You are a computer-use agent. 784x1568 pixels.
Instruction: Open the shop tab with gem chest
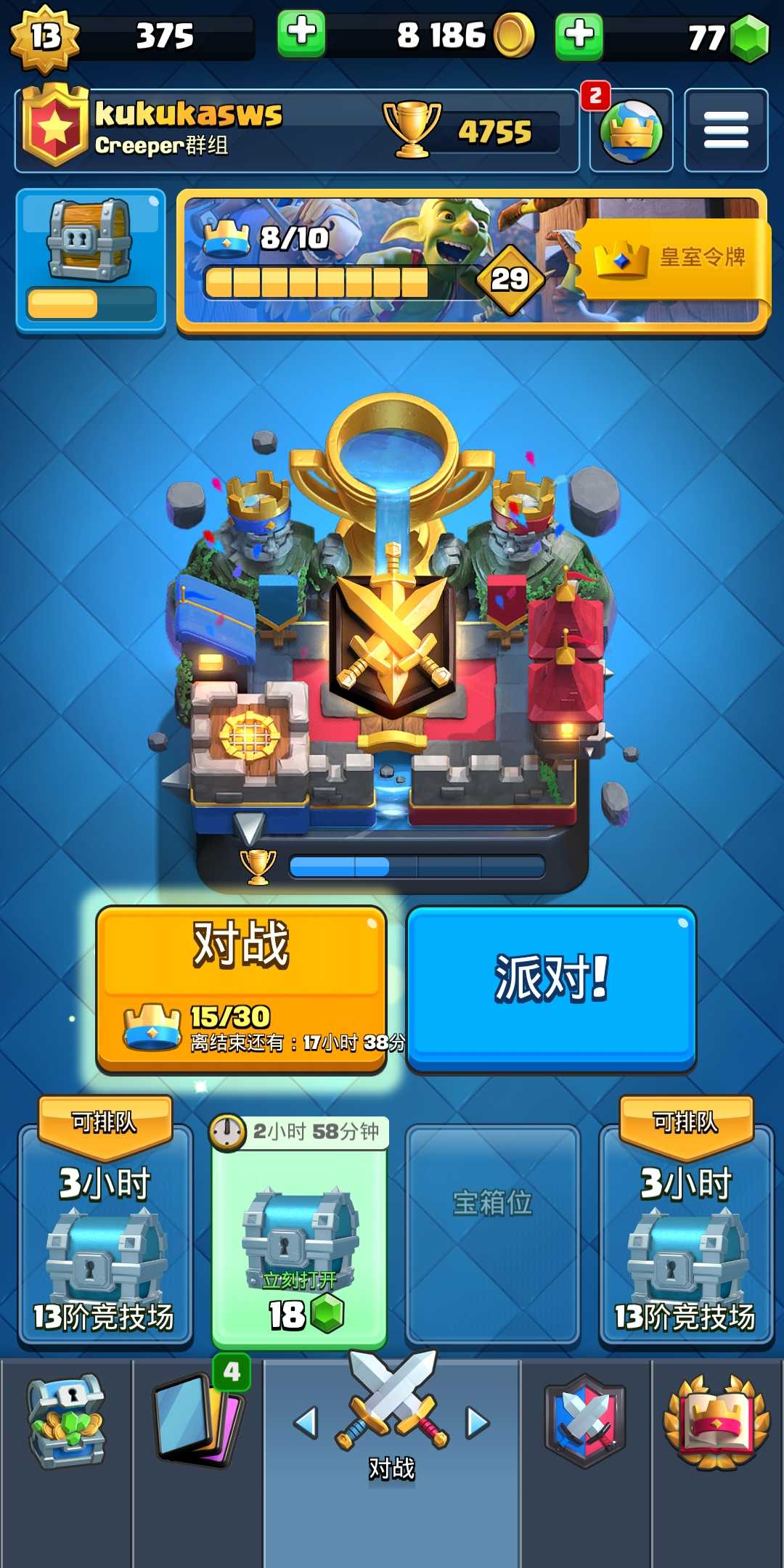click(67, 1421)
